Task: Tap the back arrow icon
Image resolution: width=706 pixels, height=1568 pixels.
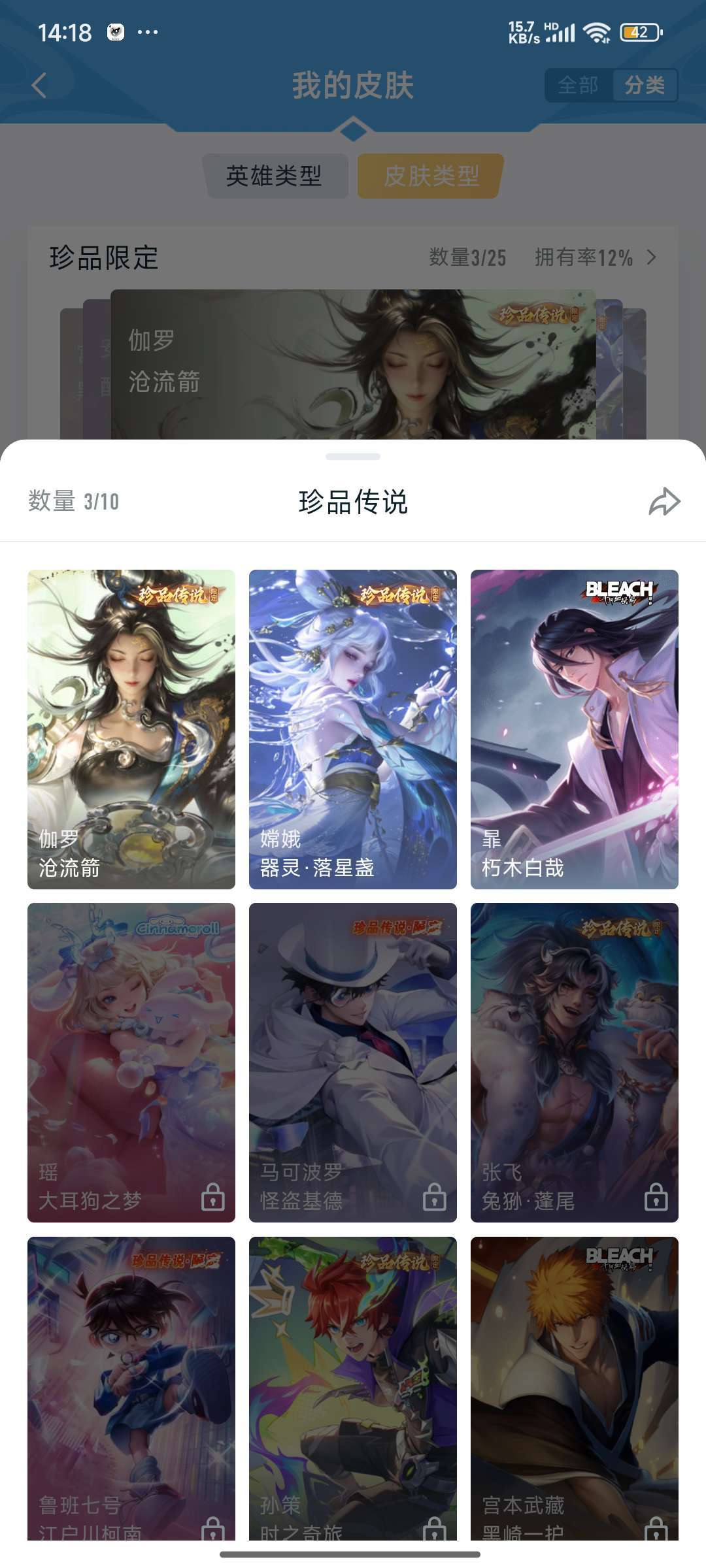Action: click(x=39, y=86)
